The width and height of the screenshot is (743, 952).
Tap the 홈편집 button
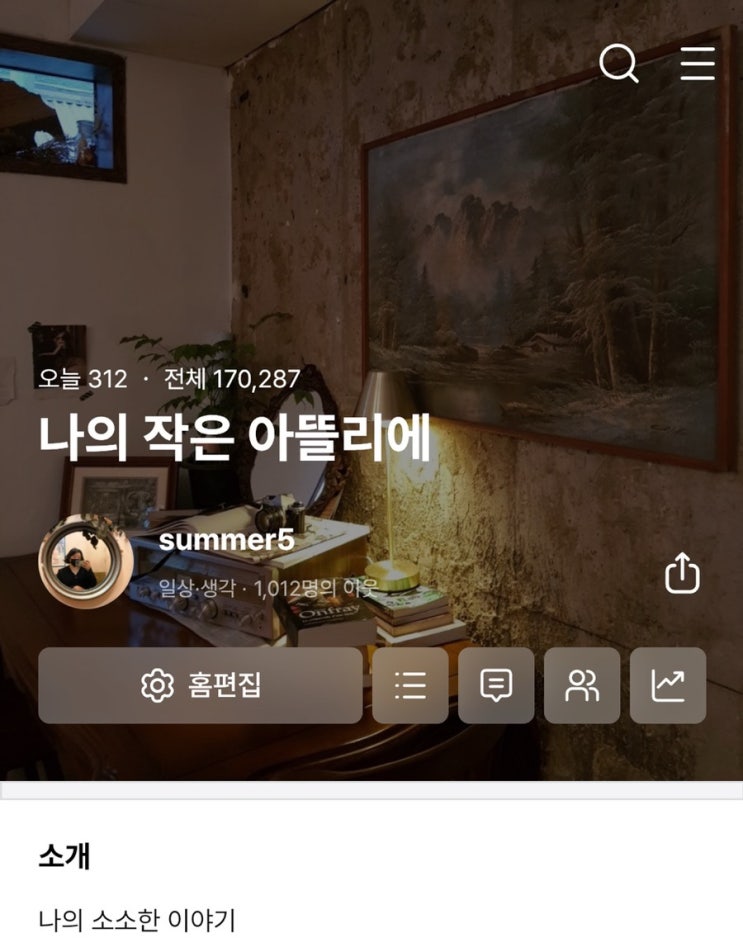pos(200,685)
